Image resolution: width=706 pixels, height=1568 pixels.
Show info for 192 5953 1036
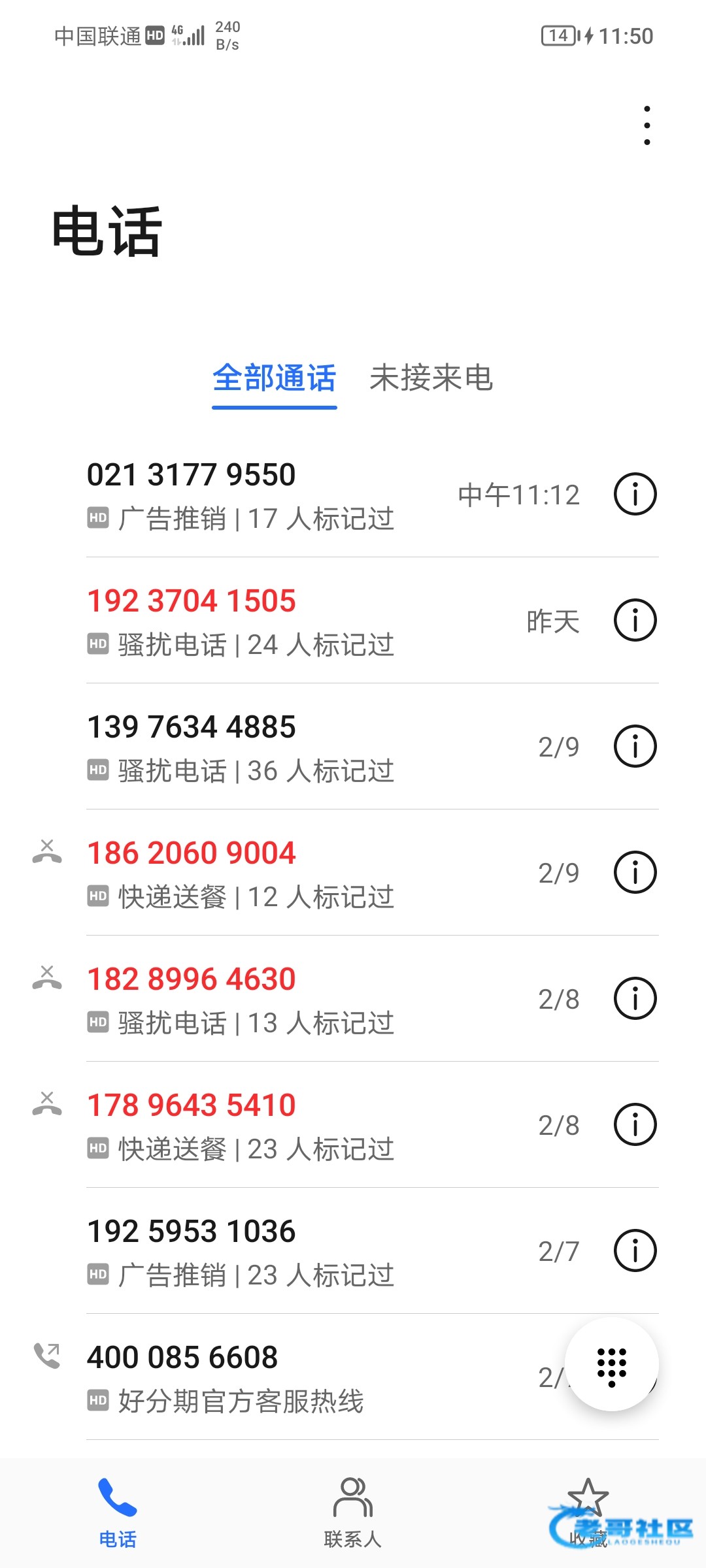[635, 1250]
